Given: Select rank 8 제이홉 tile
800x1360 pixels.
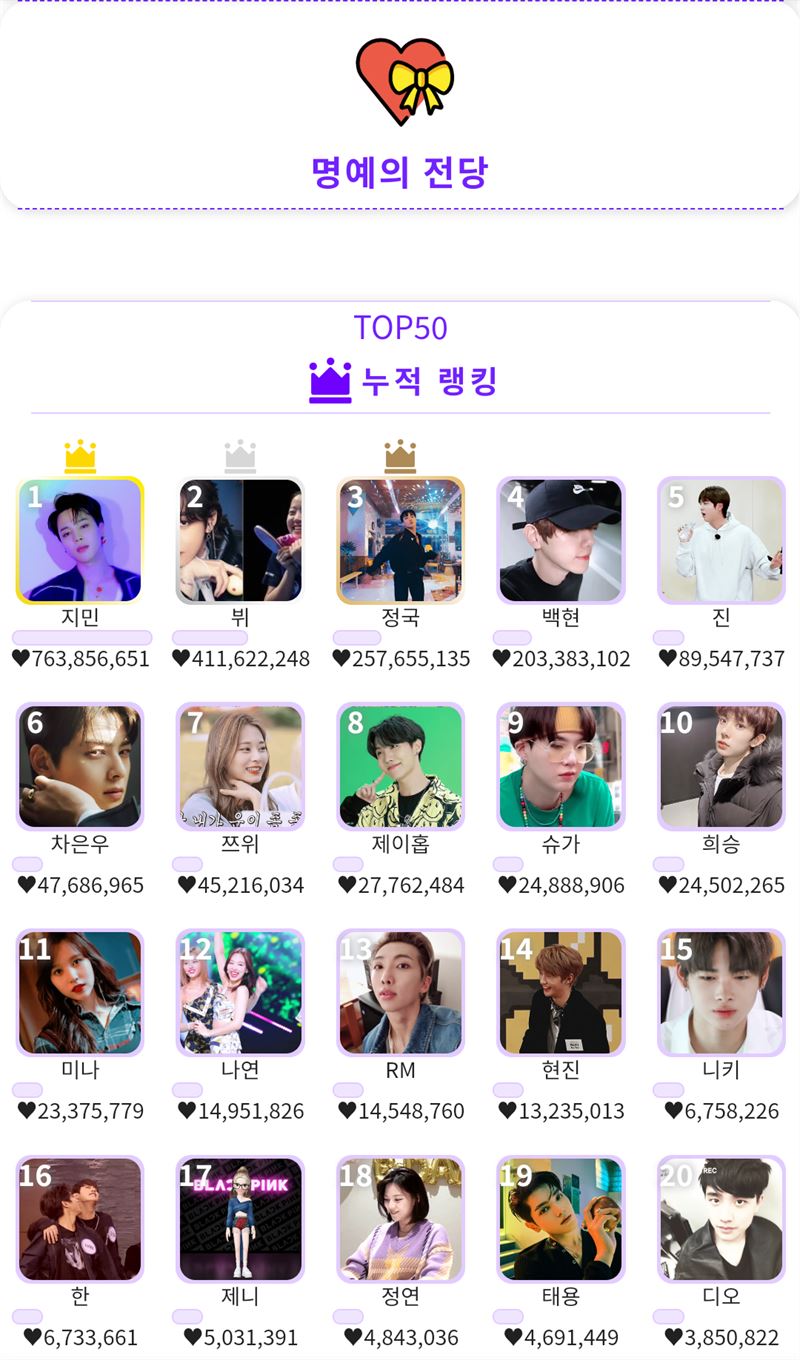Looking at the screenshot, I should pos(400,767).
